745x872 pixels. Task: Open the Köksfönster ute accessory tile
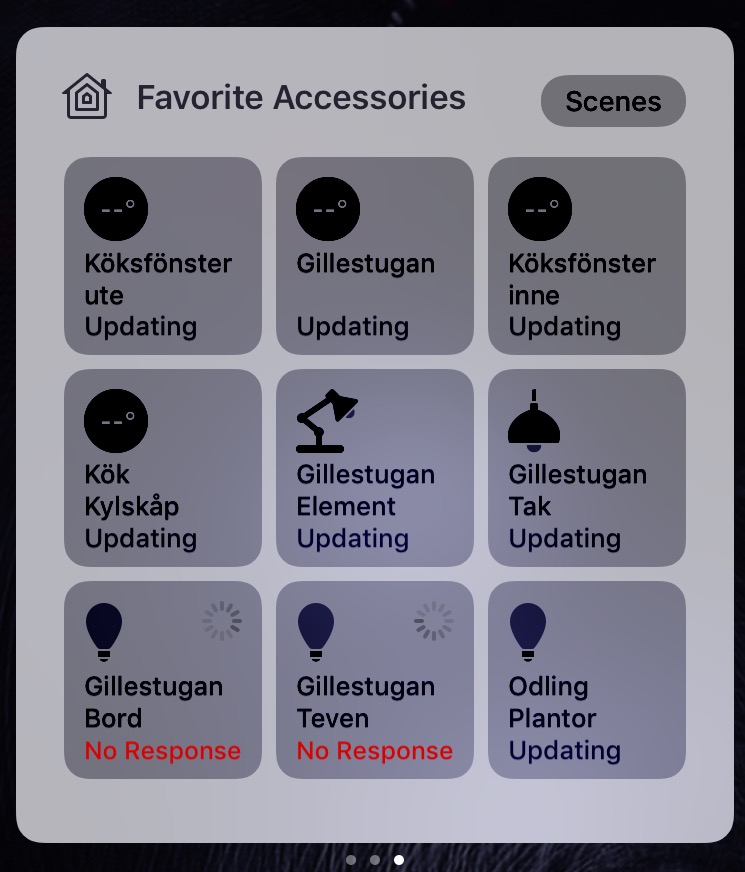[x=163, y=256]
